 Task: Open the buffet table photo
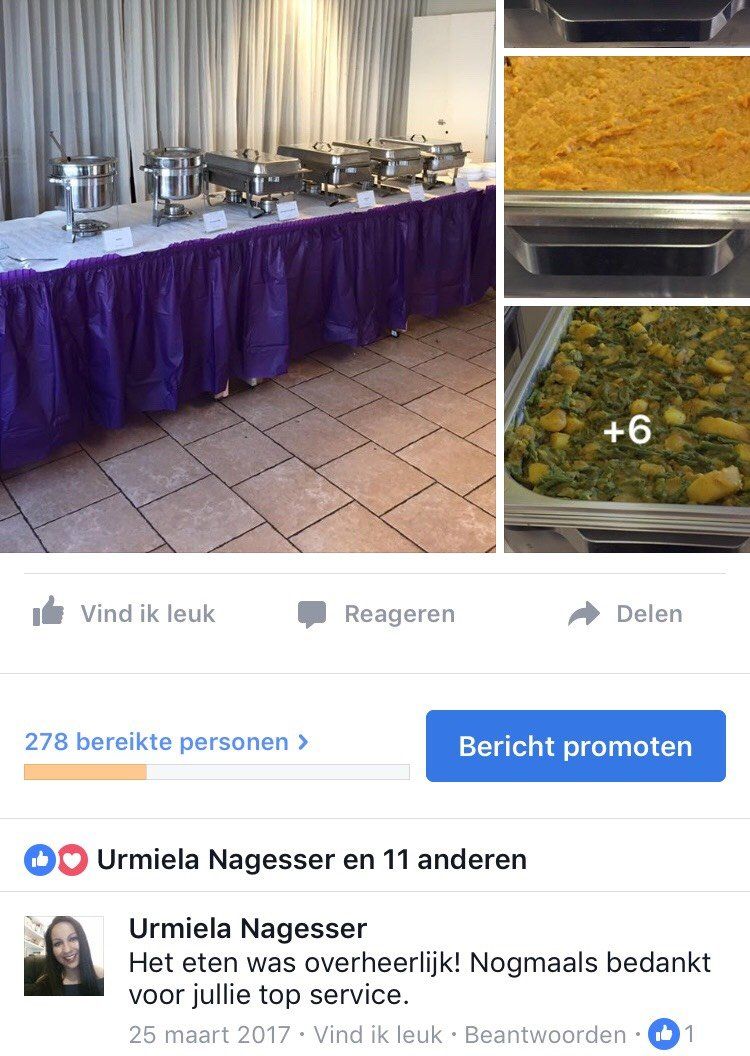pyautogui.click(x=247, y=275)
